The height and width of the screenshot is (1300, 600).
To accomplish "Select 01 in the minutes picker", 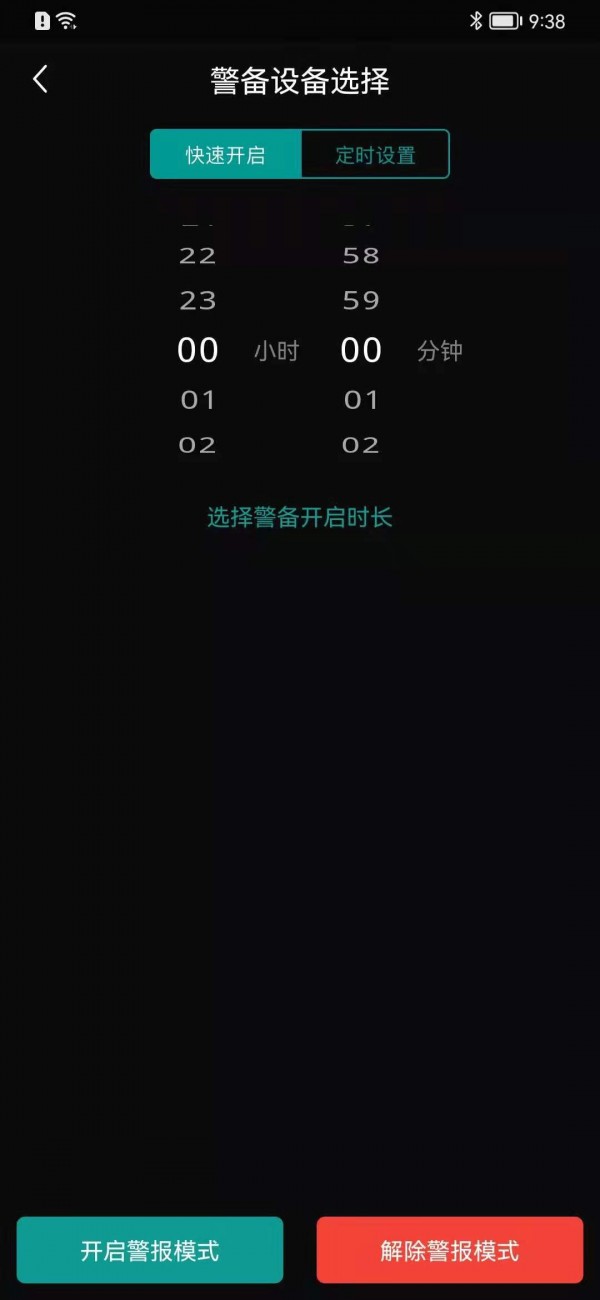I will point(361,400).
